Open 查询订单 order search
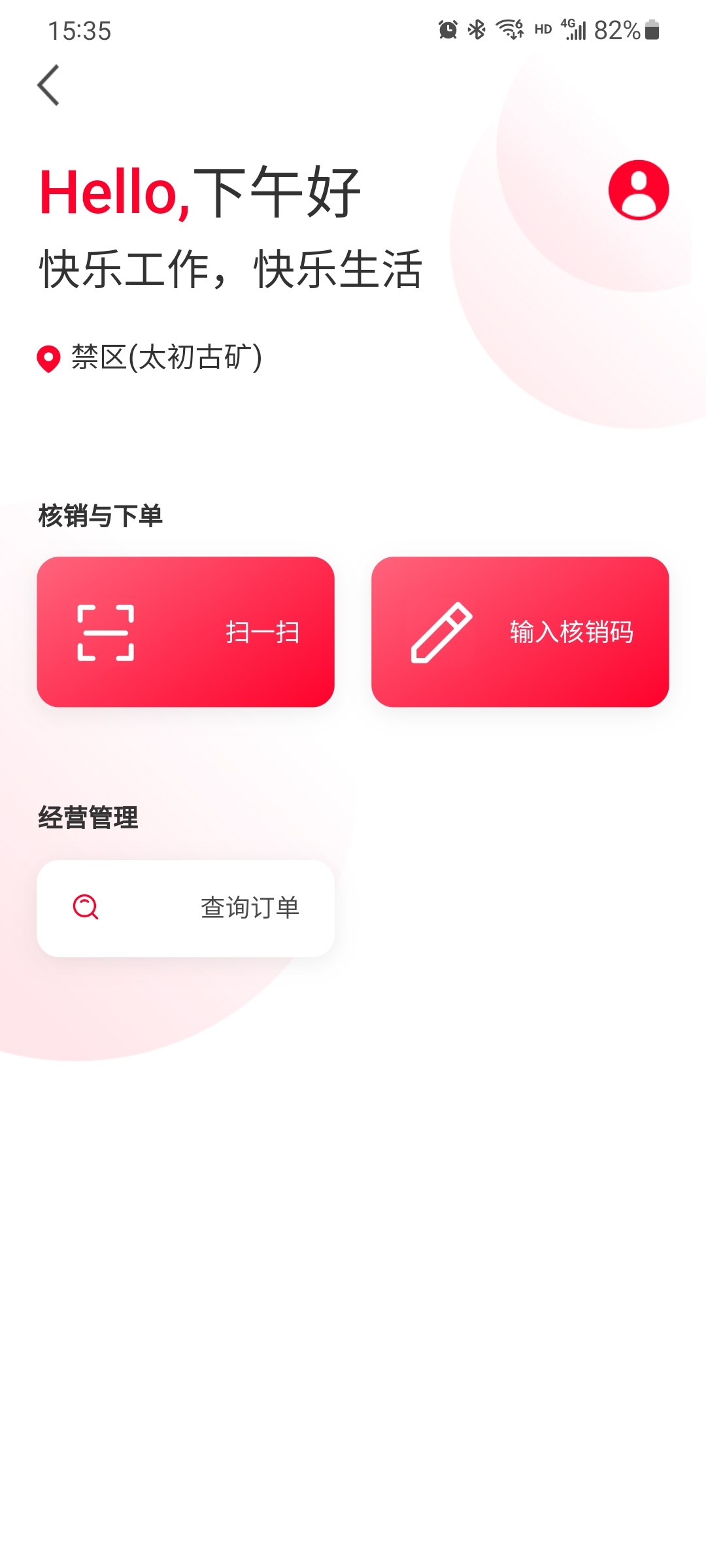 click(x=186, y=908)
